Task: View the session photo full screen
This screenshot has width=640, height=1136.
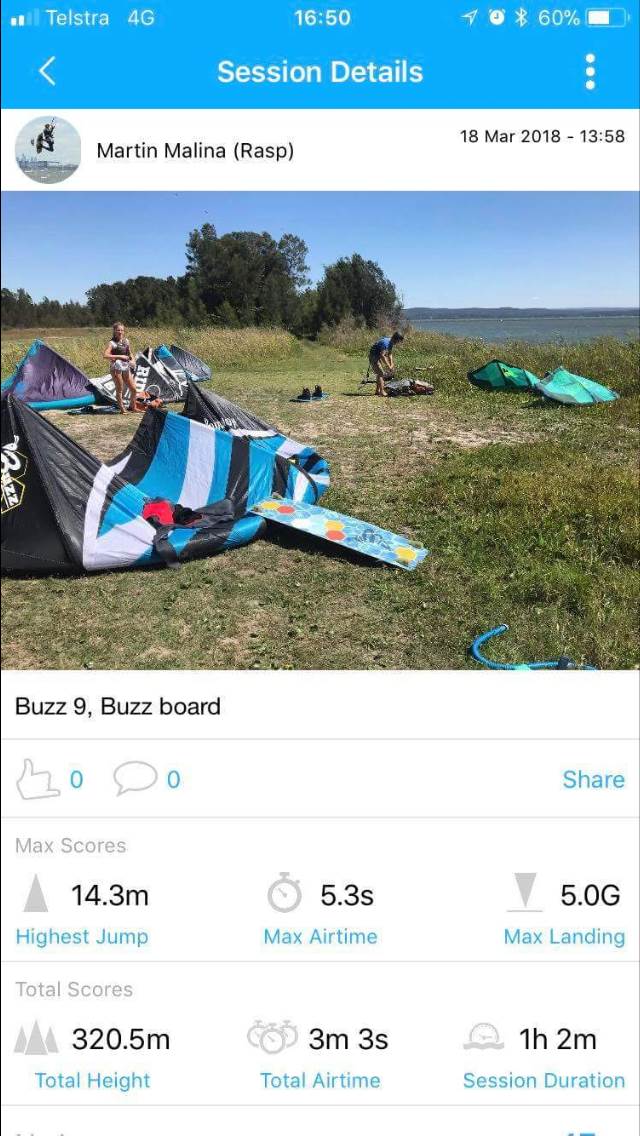Action: coord(320,430)
